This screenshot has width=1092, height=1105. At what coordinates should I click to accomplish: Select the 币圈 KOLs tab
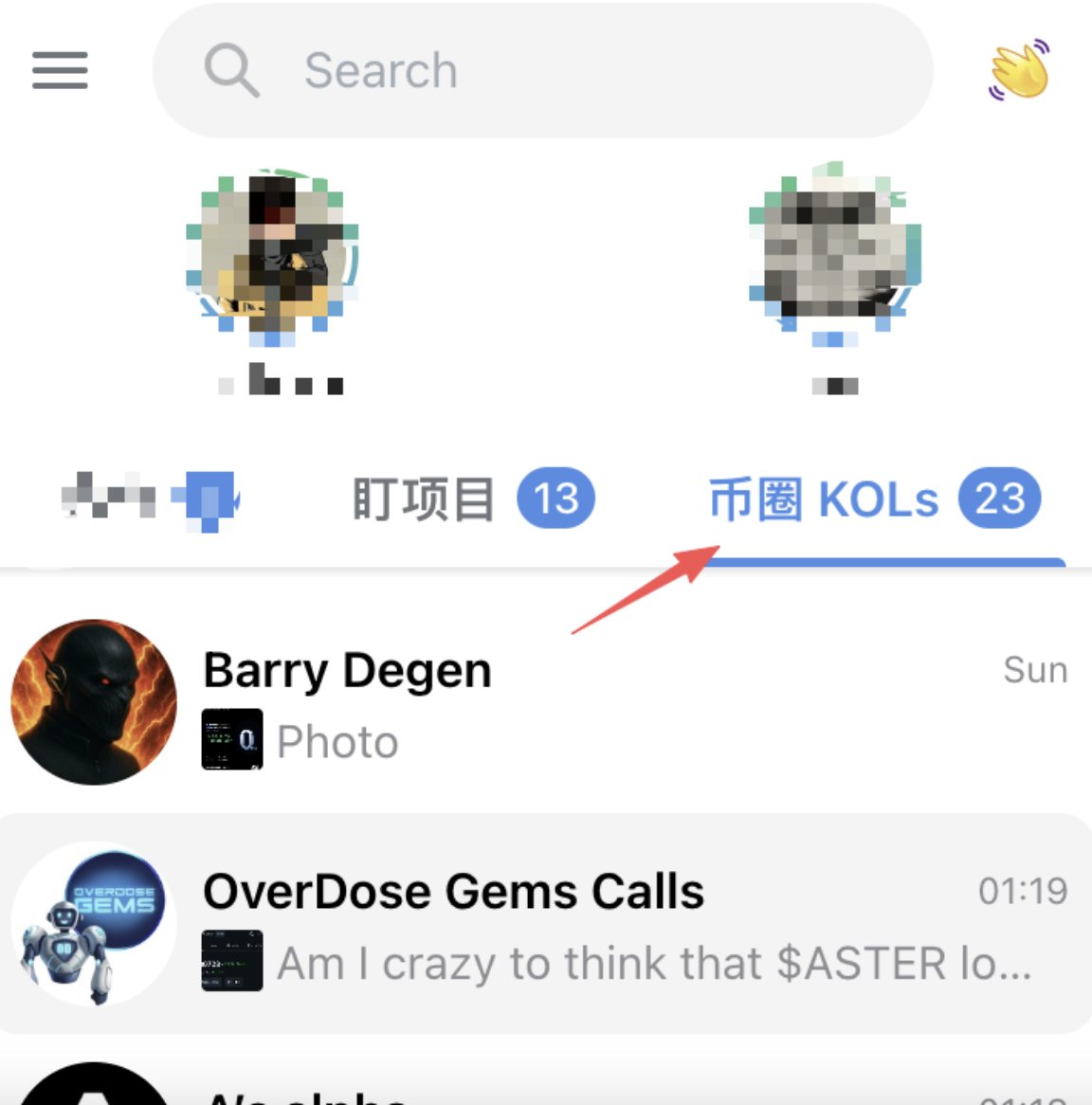pyautogui.click(x=872, y=499)
